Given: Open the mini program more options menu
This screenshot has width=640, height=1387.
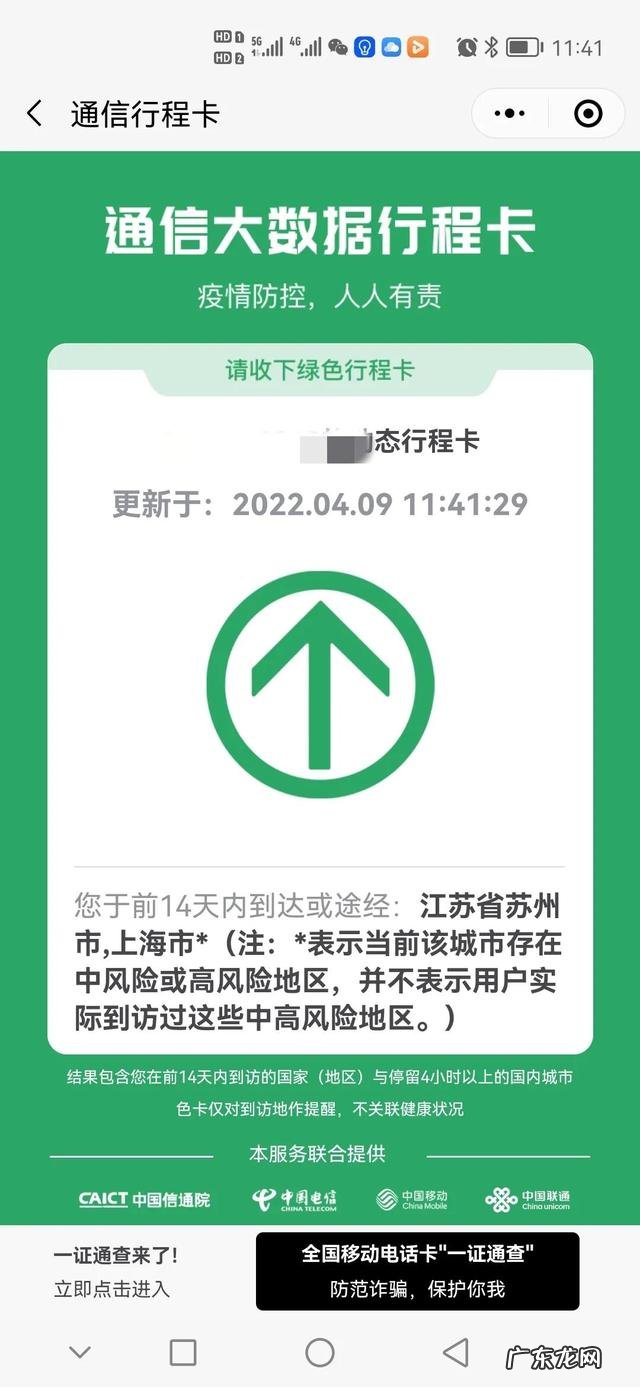Looking at the screenshot, I should (x=509, y=114).
